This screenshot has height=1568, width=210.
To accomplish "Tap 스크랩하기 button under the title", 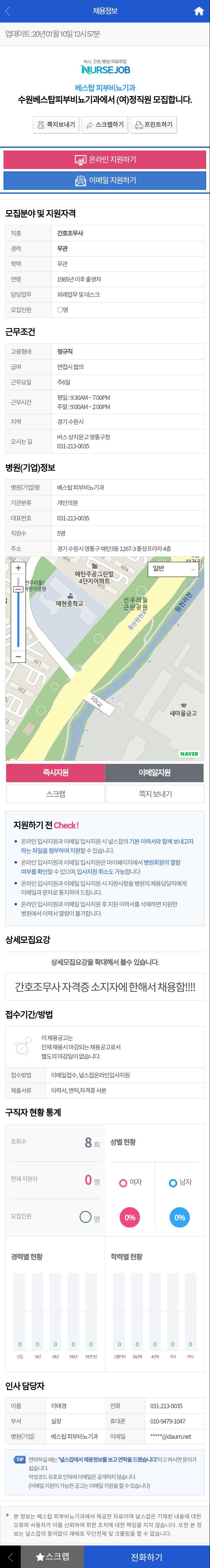I will coord(104,125).
